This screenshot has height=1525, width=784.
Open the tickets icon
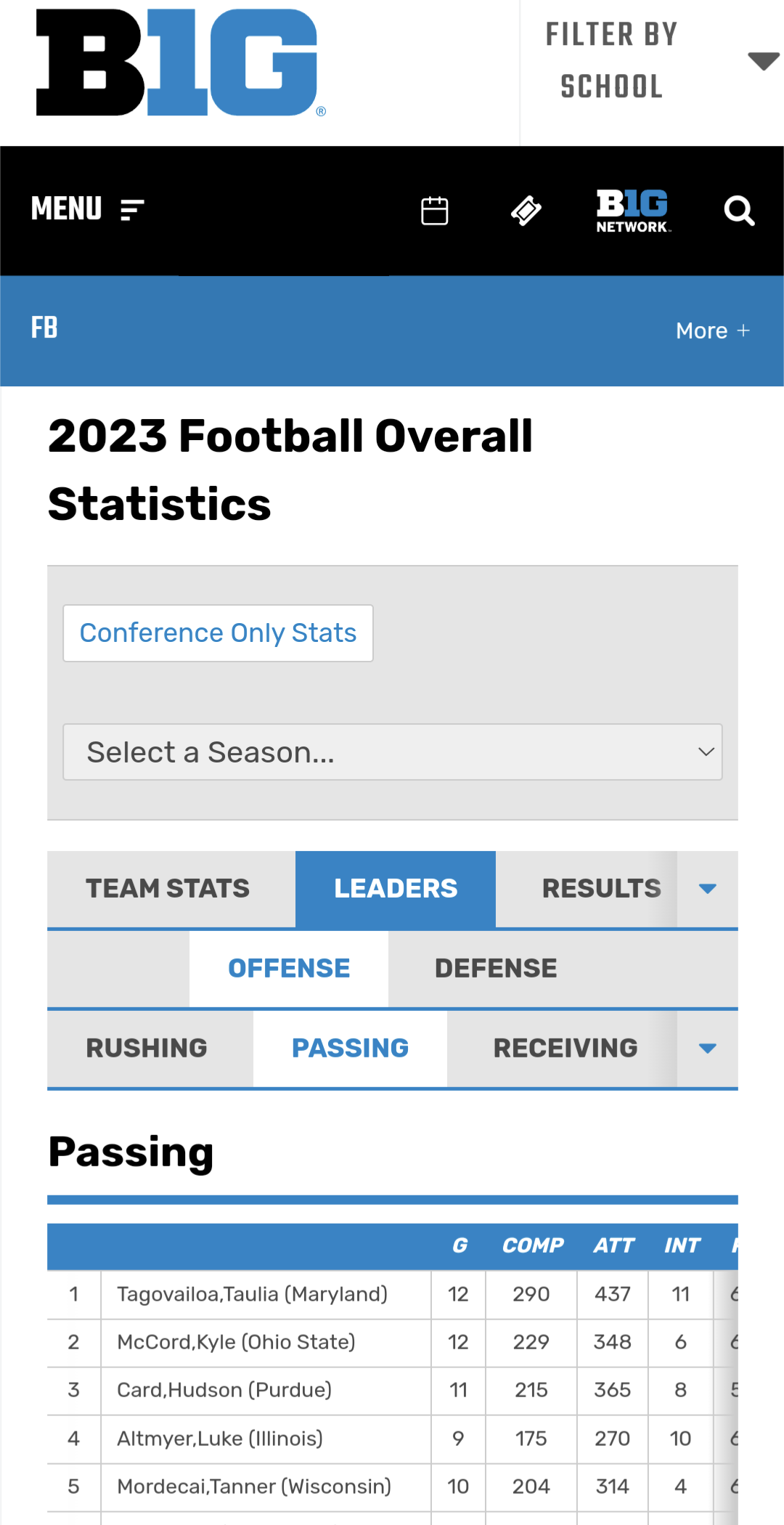526,211
